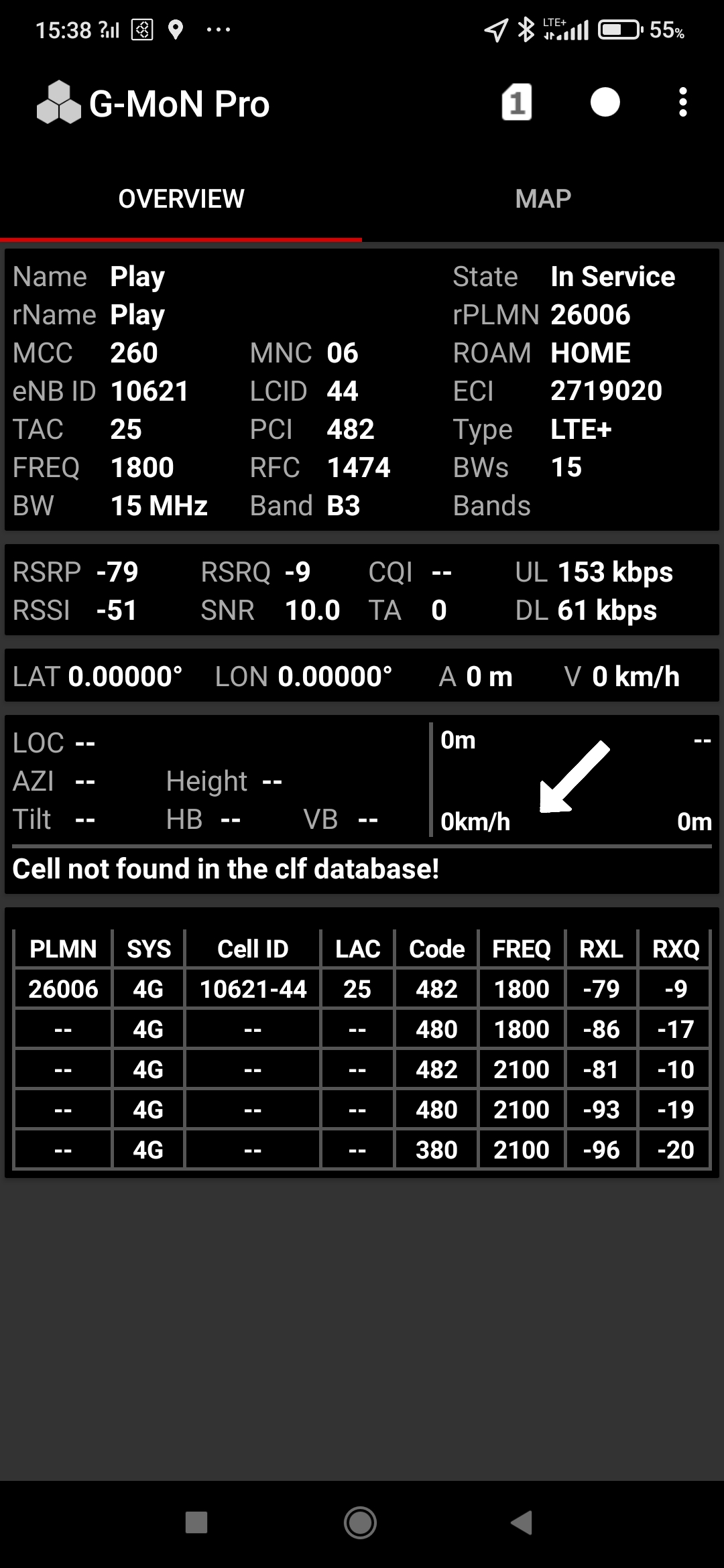Switch to the MAP tab

click(x=543, y=199)
